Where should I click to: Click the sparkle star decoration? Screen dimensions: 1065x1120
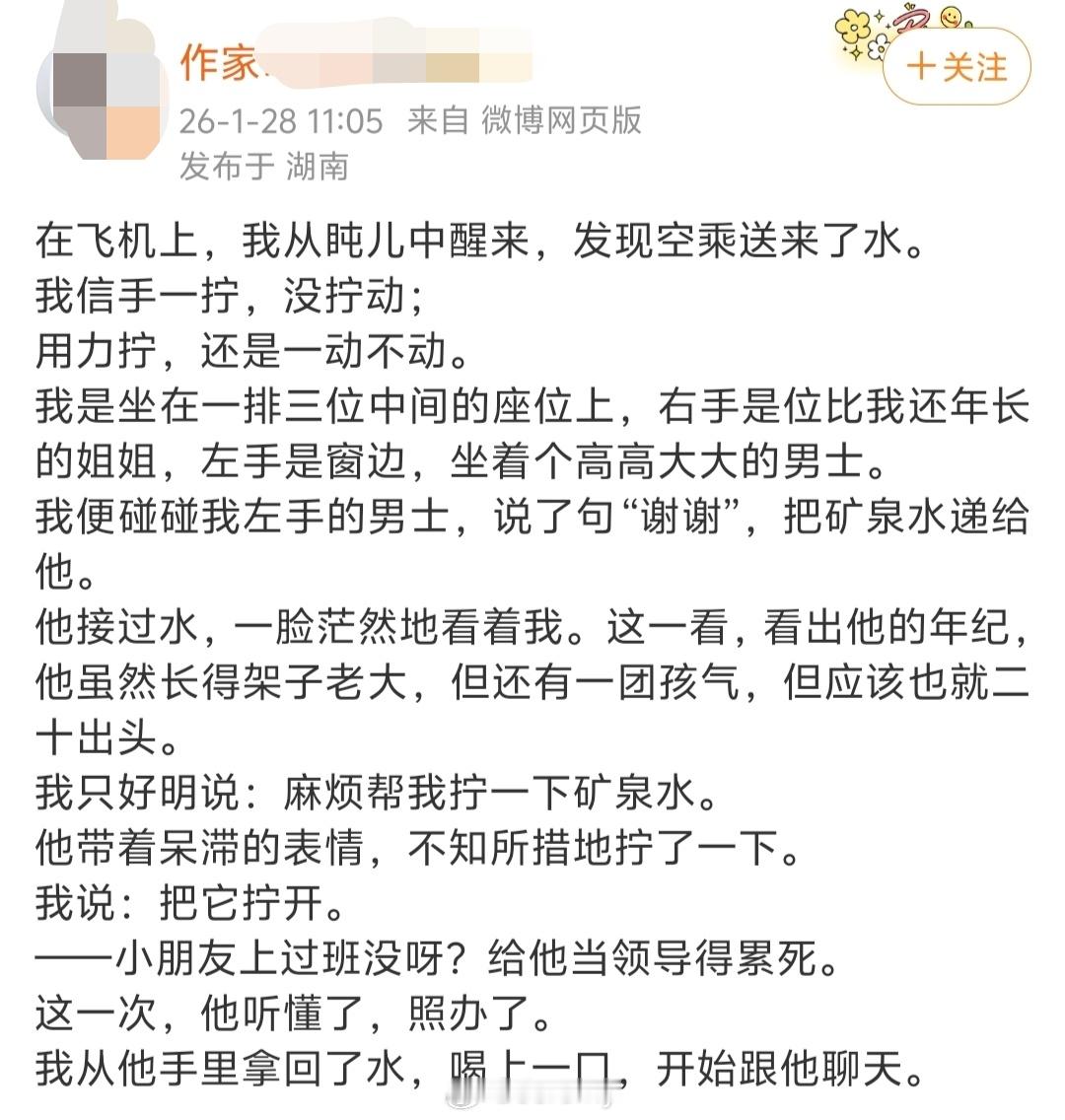[880, 18]
